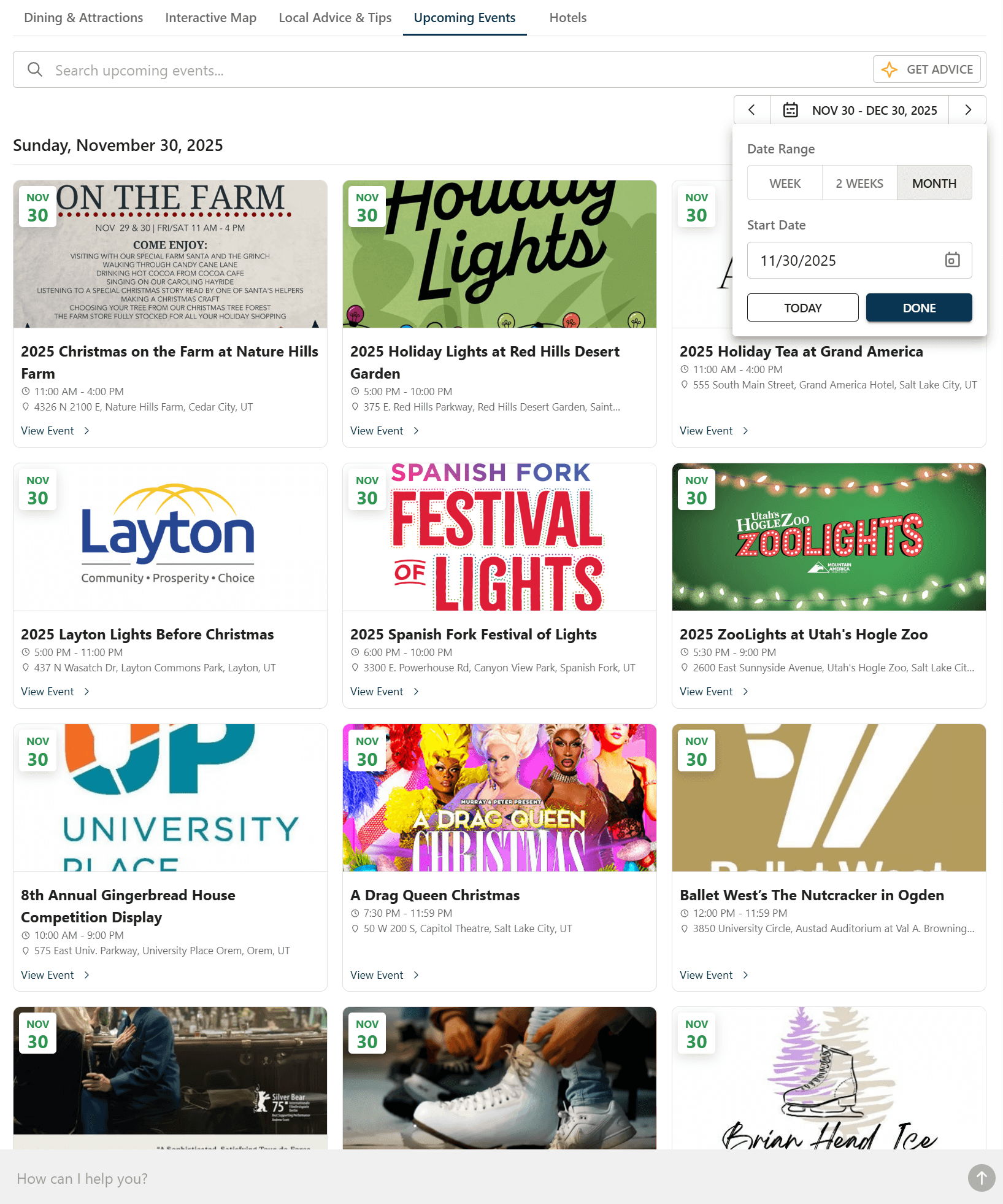
Task: Open the Start Date picker field
Action: (859, 260)
